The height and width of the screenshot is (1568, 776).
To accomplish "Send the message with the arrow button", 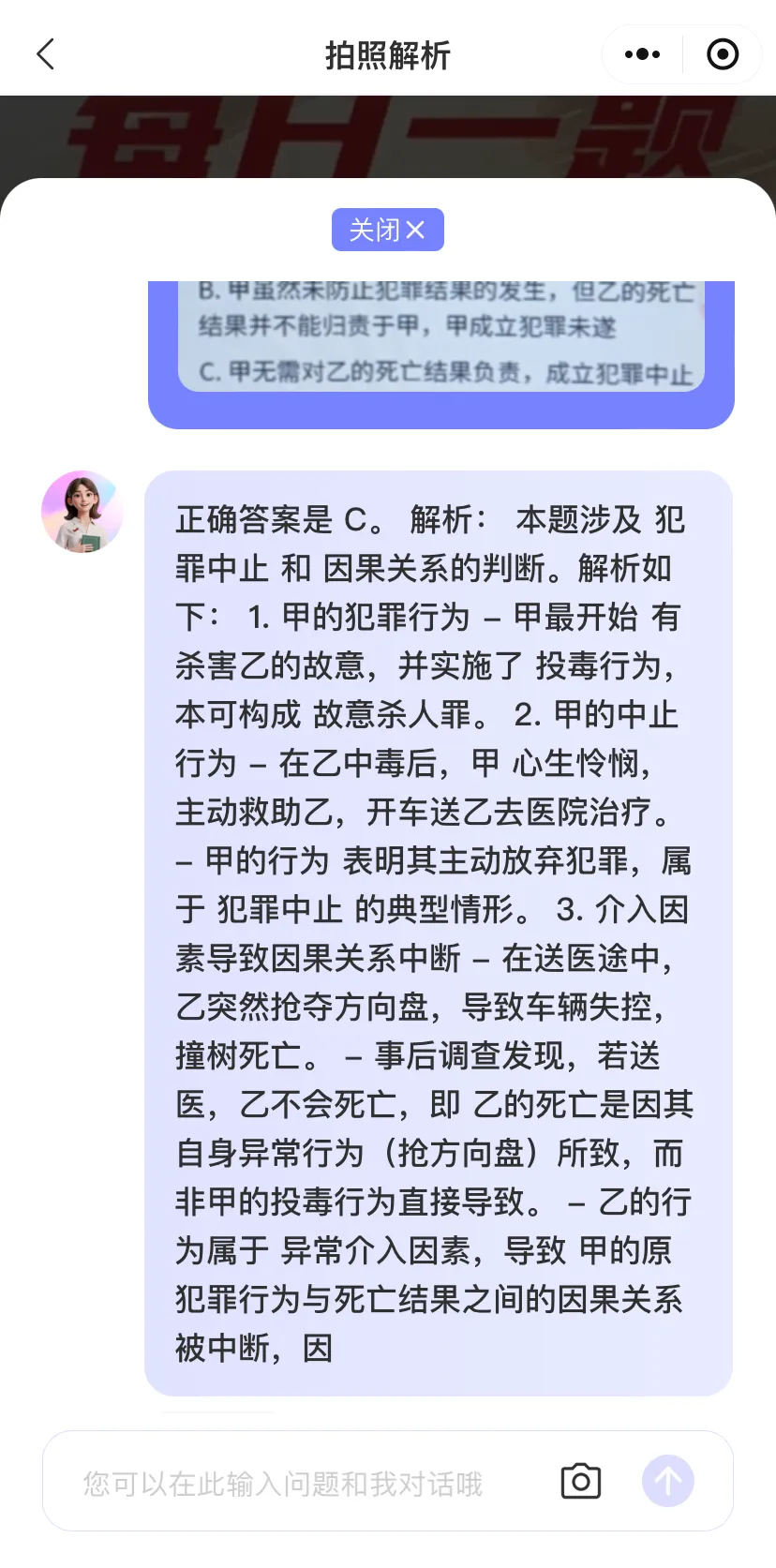I will (668, 1481).
